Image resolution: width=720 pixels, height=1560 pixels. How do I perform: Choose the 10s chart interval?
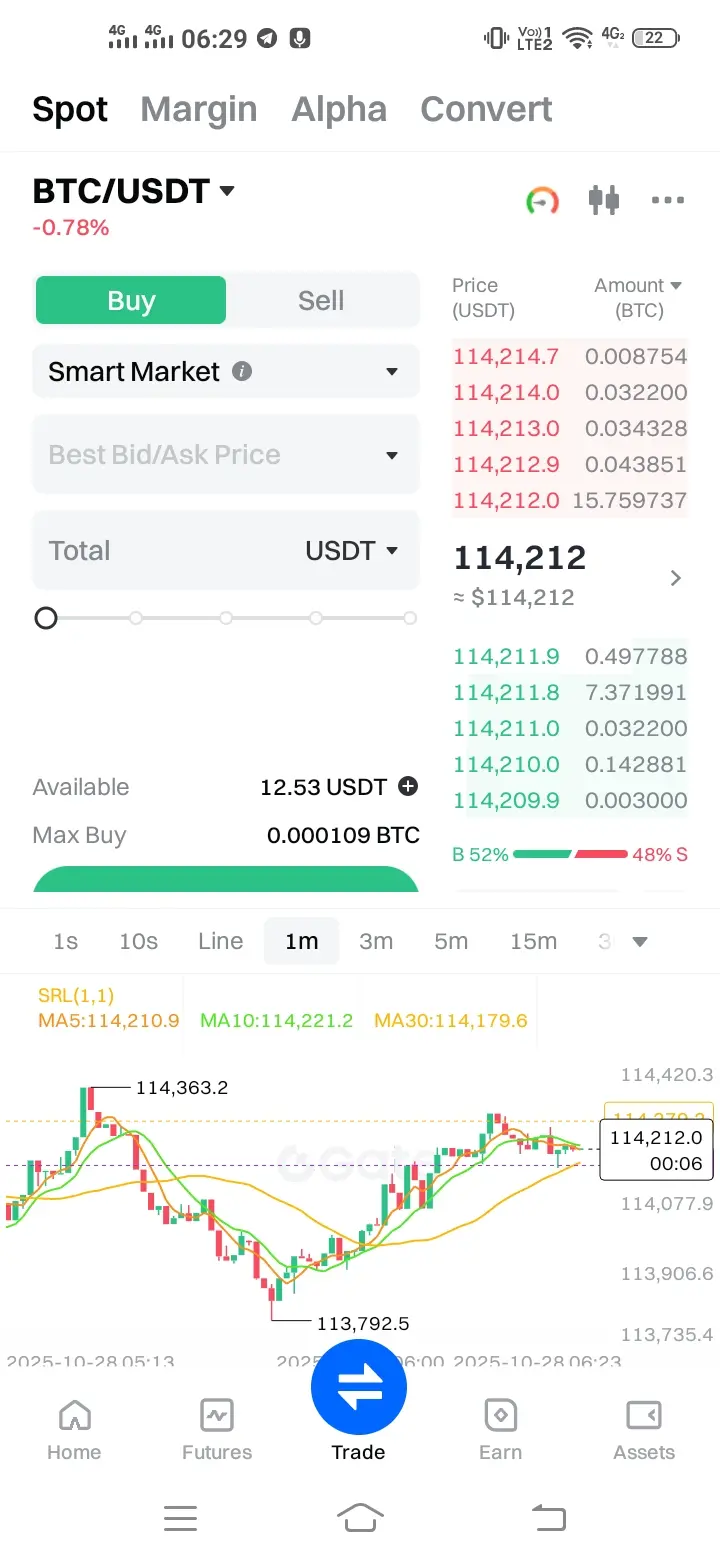[x=138, y=941]
